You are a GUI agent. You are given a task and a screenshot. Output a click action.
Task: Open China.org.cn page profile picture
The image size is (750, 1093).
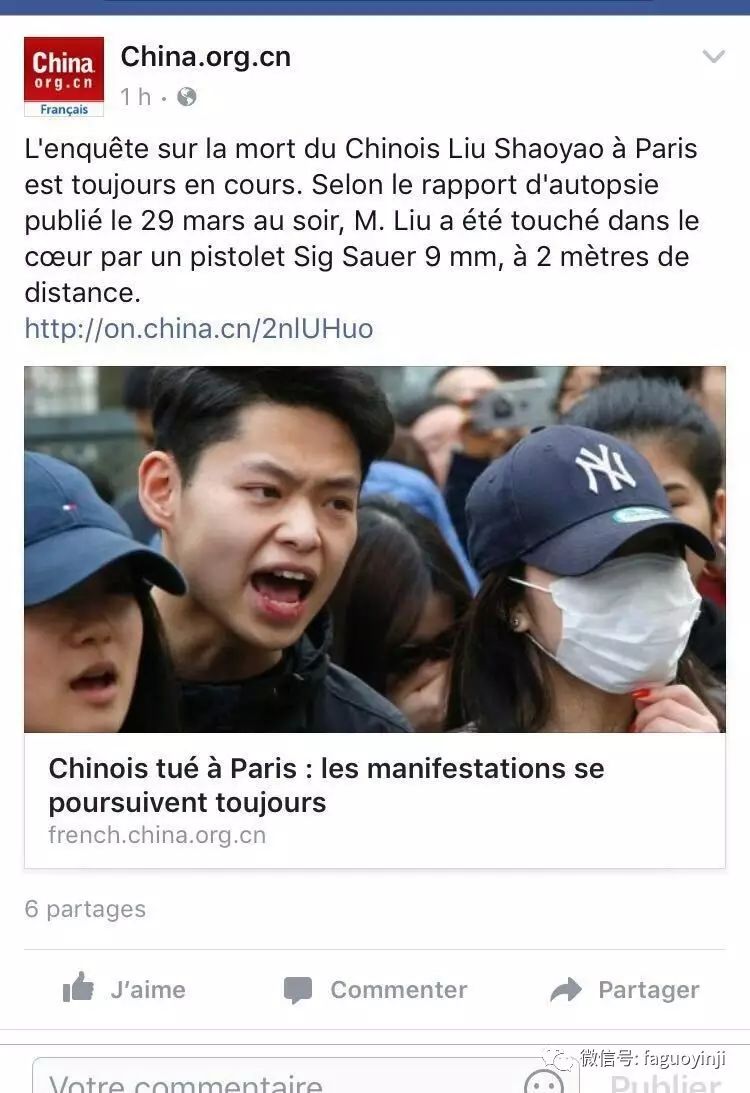(64, 76)
